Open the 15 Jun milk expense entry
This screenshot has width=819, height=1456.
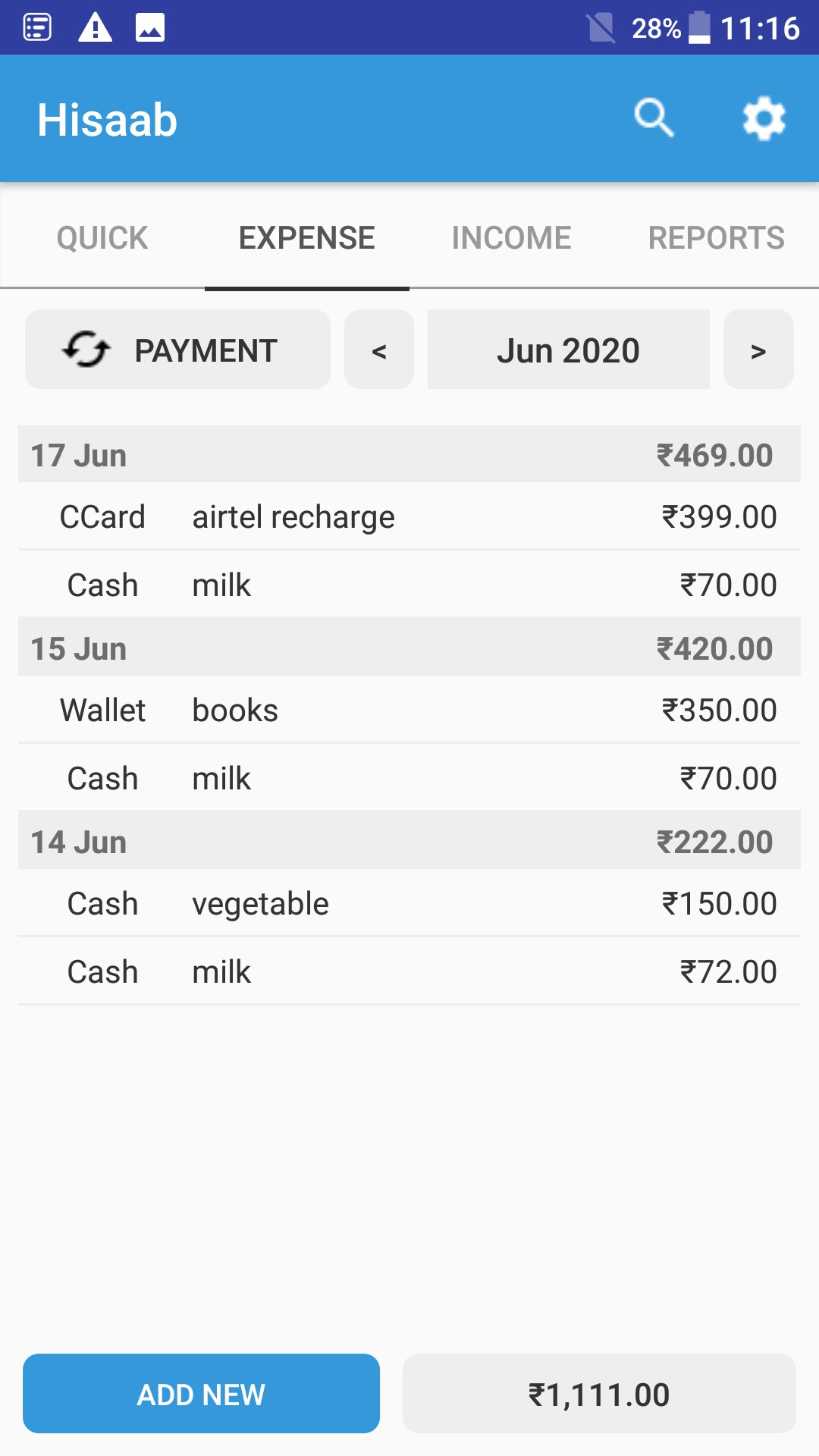pyautogui.click(x=409, y=779)
